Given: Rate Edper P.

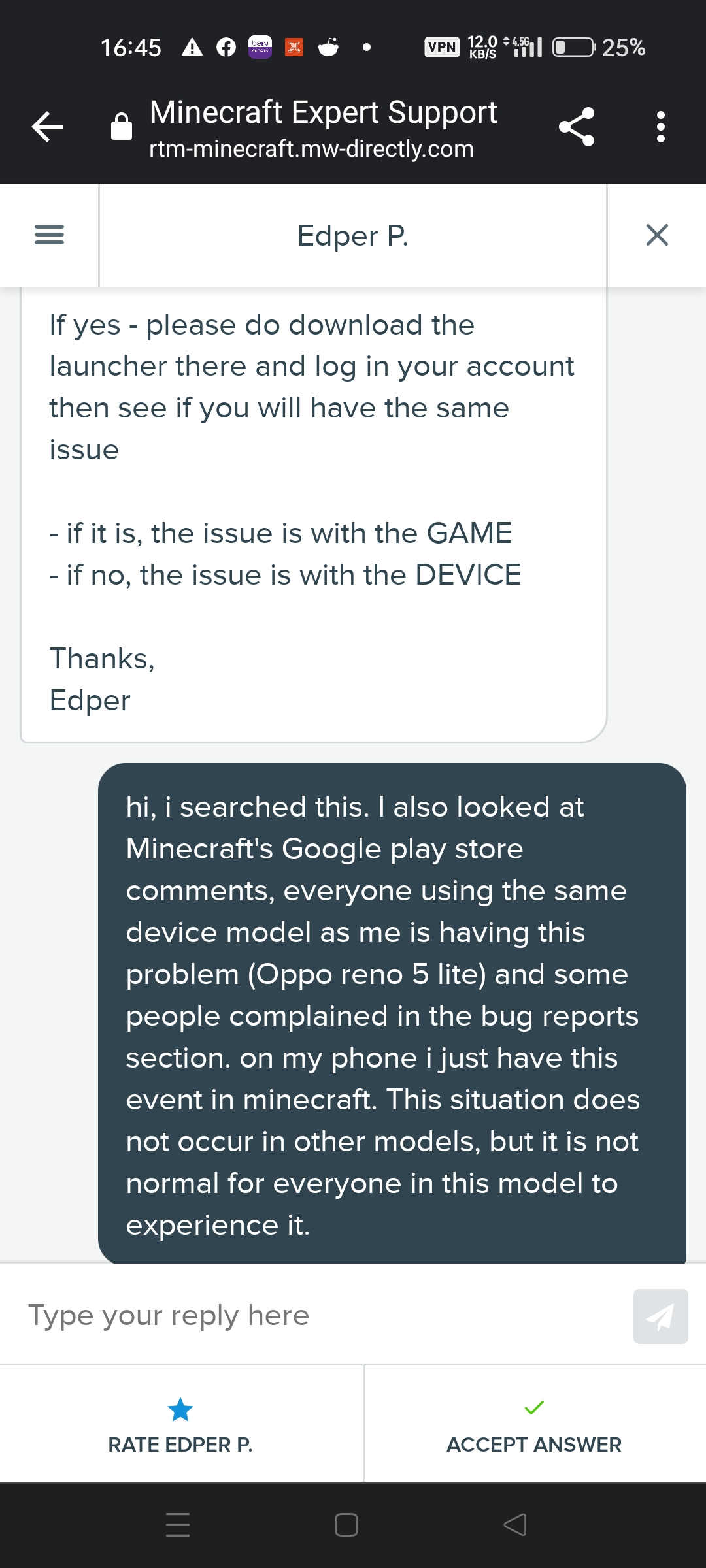Looking at the screenshot, I should pyautogui.click(x=180, y=1426).
